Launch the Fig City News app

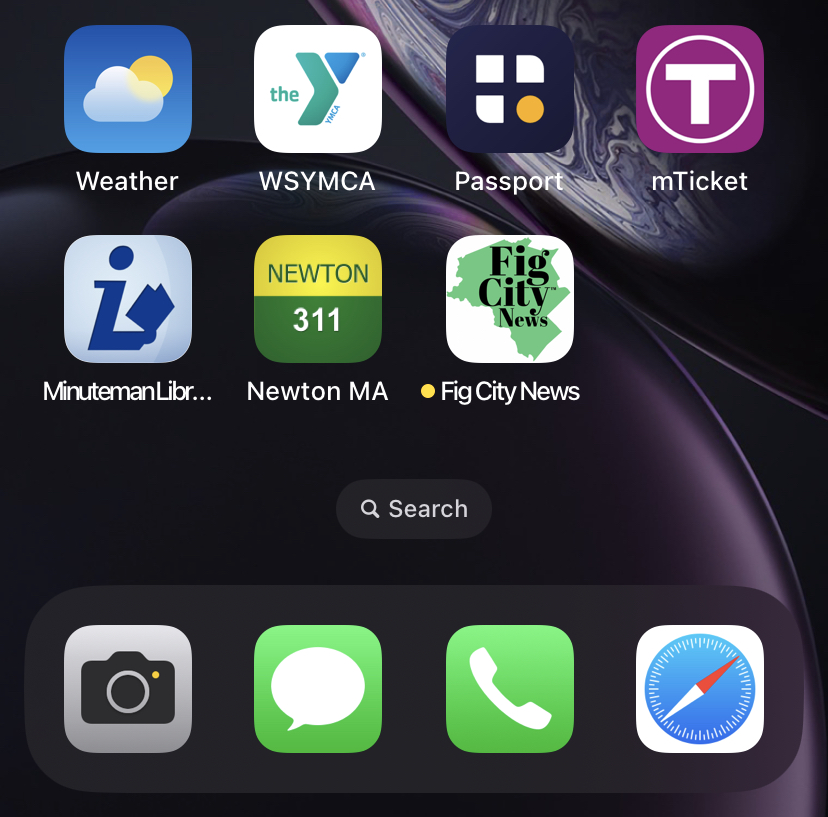(x=510, y=299)
